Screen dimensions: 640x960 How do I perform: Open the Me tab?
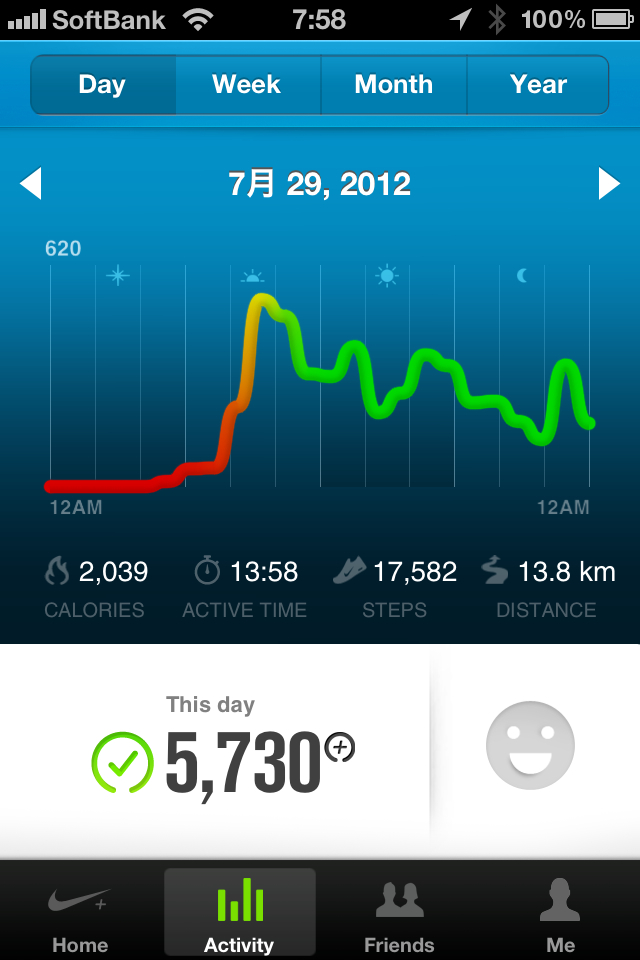(x=560, y=915)
